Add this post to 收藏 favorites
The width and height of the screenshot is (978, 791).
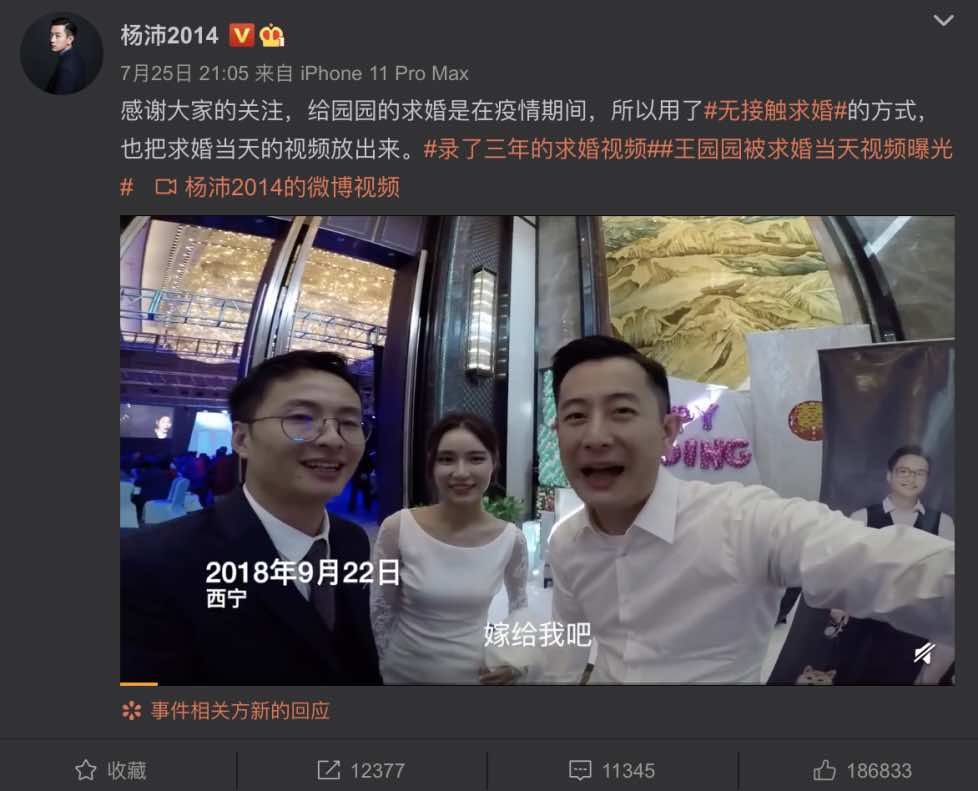pyautogui.click(x=112, y=770)
